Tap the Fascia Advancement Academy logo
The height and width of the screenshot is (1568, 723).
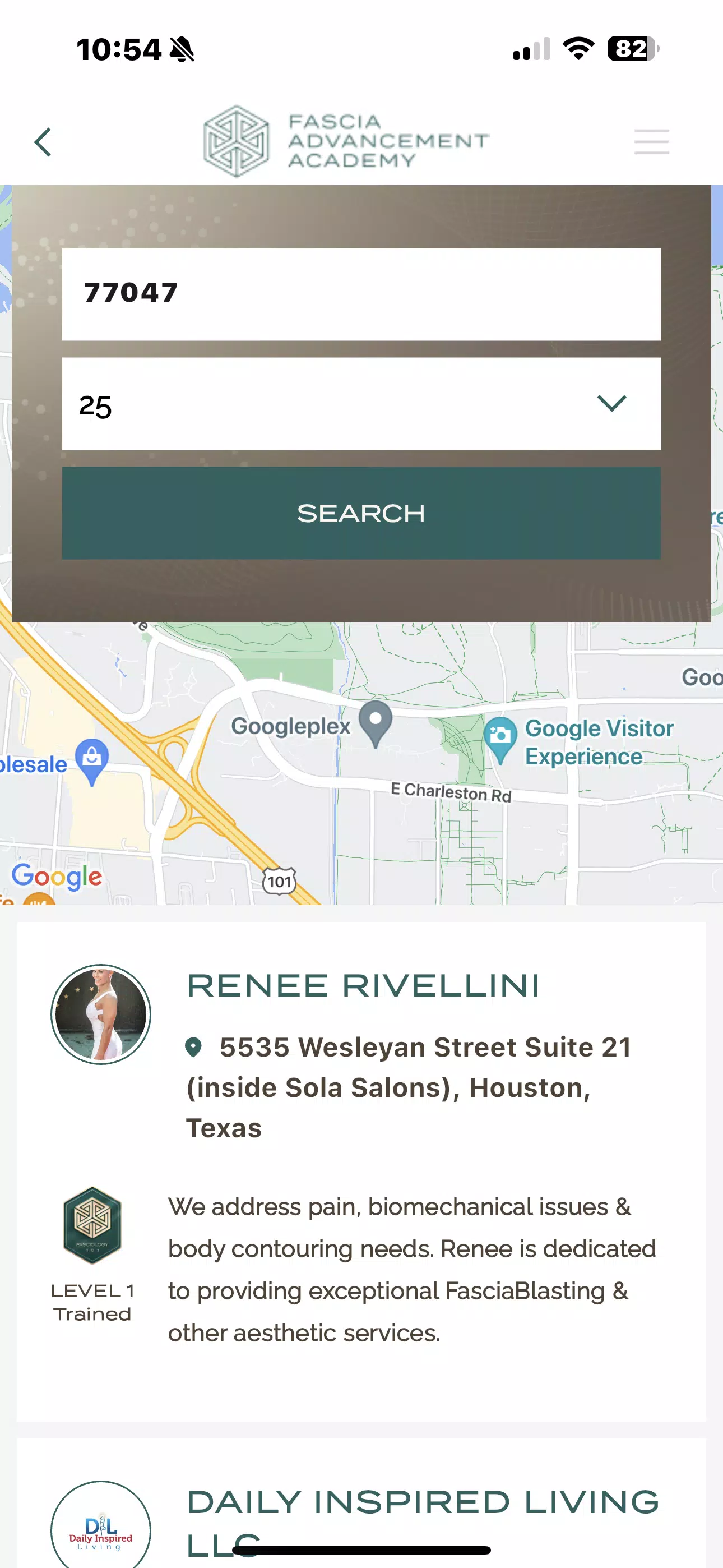(x=346, y=141)
